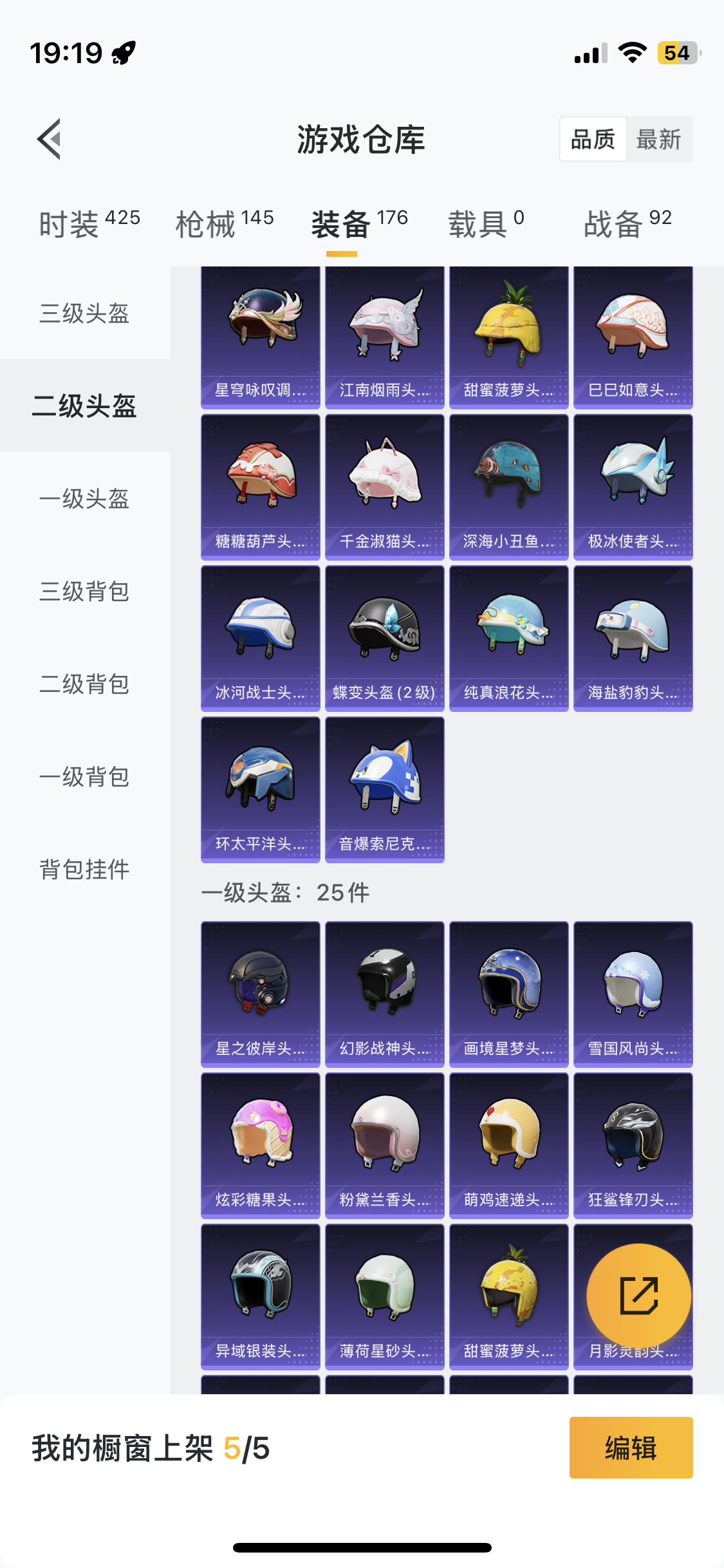Switch to the 时装 tab

point(89,223)
